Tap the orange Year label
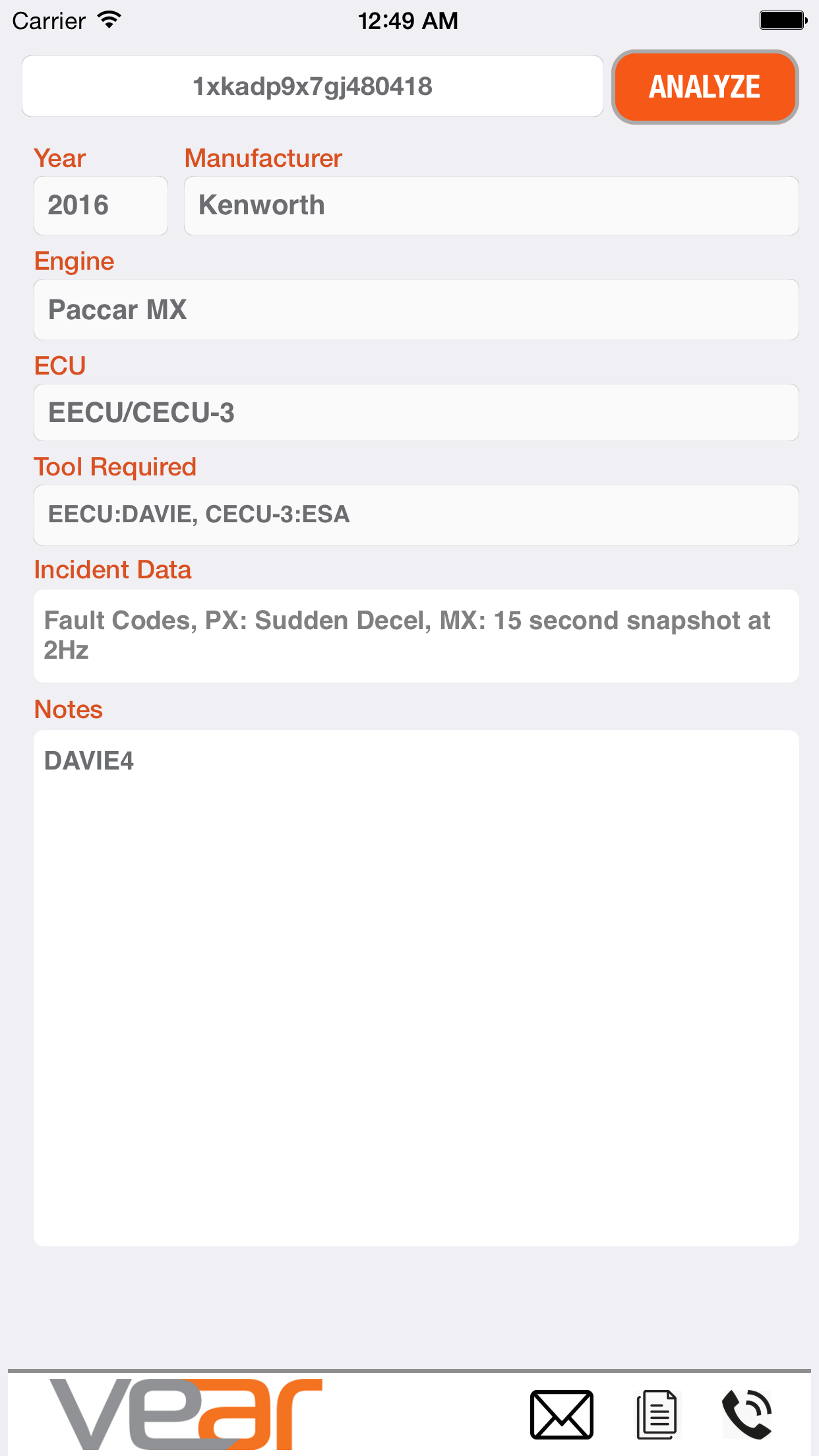Screen dimensions: 819x1456 [x=59, y=158]
